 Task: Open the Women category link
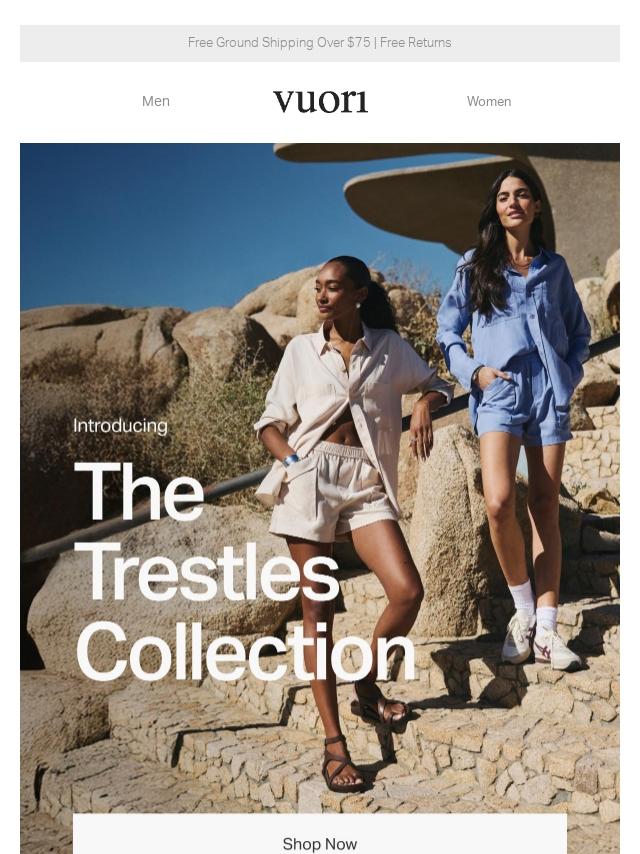click(x=488, y=101)
